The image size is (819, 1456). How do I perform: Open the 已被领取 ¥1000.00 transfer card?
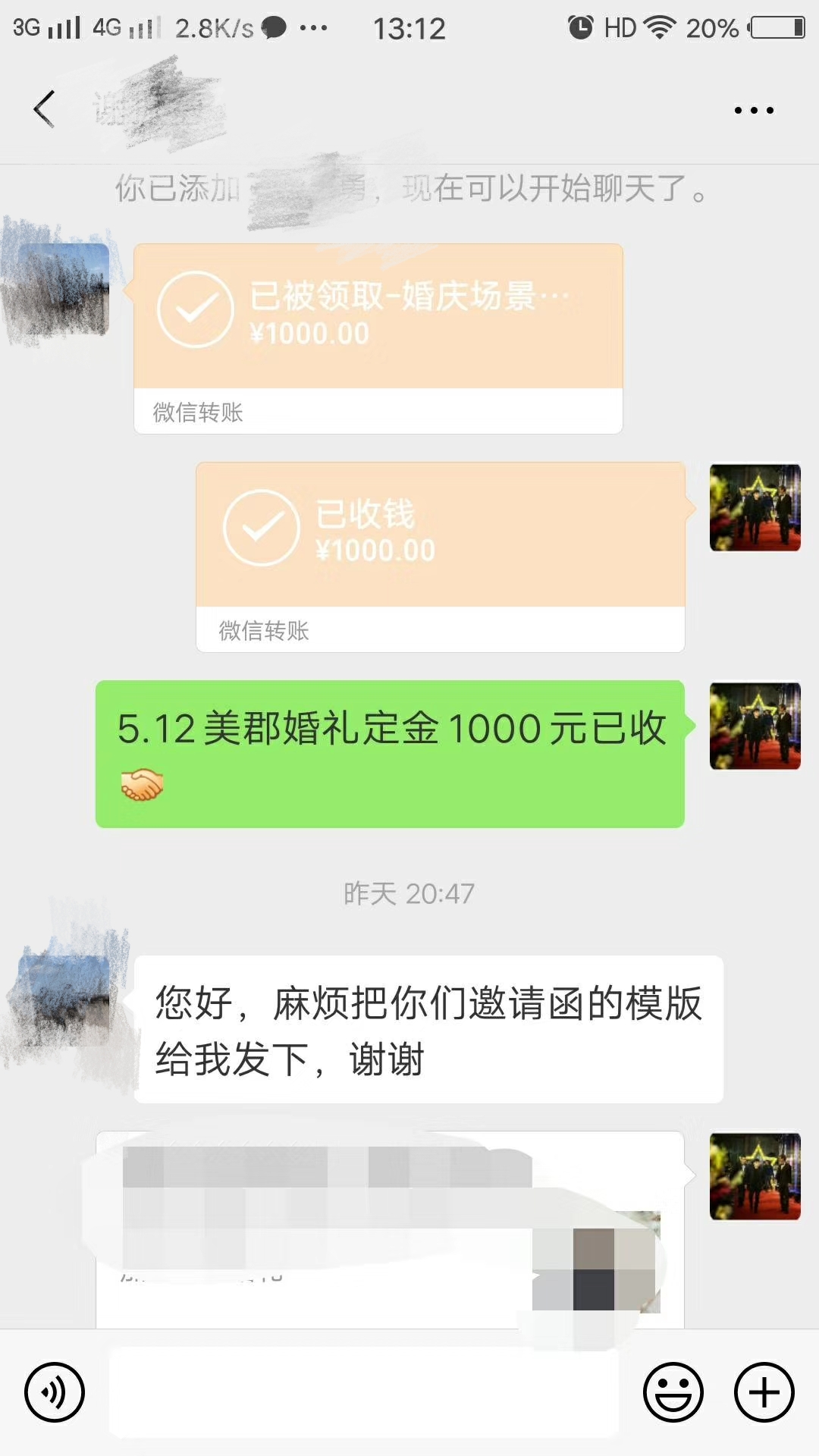[x=378, y=339]
